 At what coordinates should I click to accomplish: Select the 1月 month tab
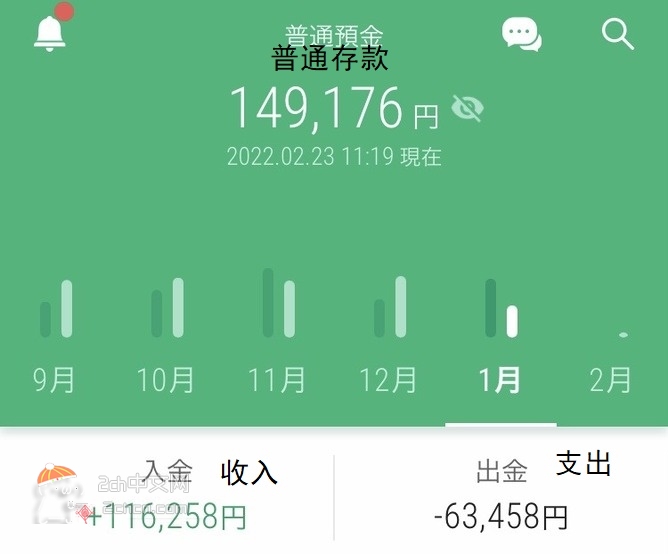(500, 380)
